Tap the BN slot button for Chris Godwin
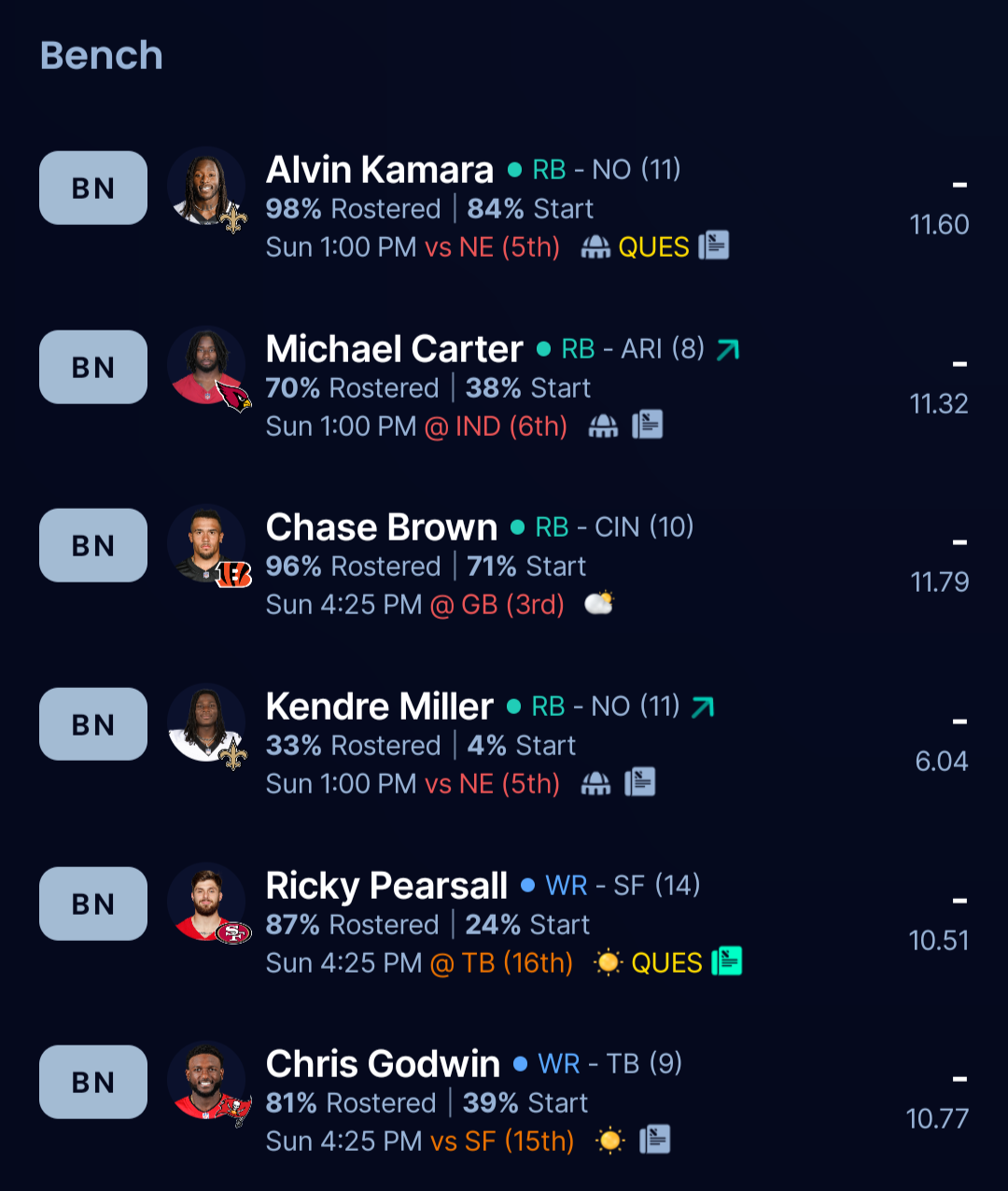1008x1191 pixels. (93, 1082)
